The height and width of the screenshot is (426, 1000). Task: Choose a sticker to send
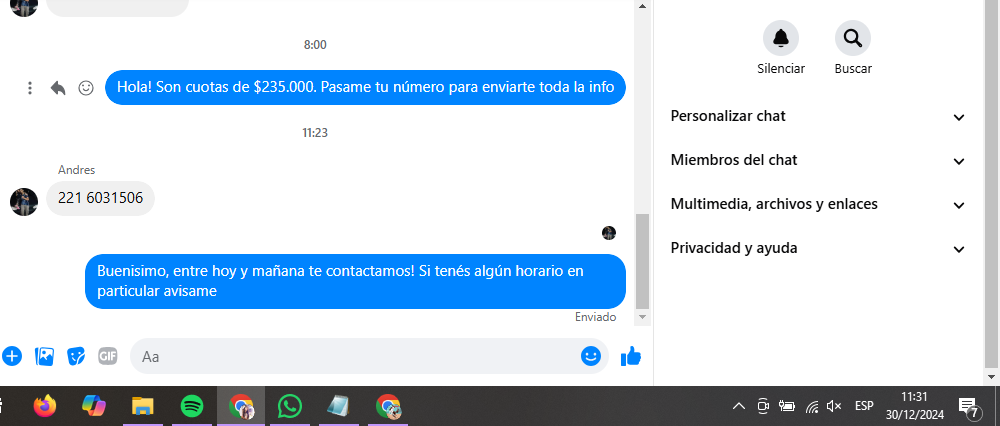tap(76, 356)
